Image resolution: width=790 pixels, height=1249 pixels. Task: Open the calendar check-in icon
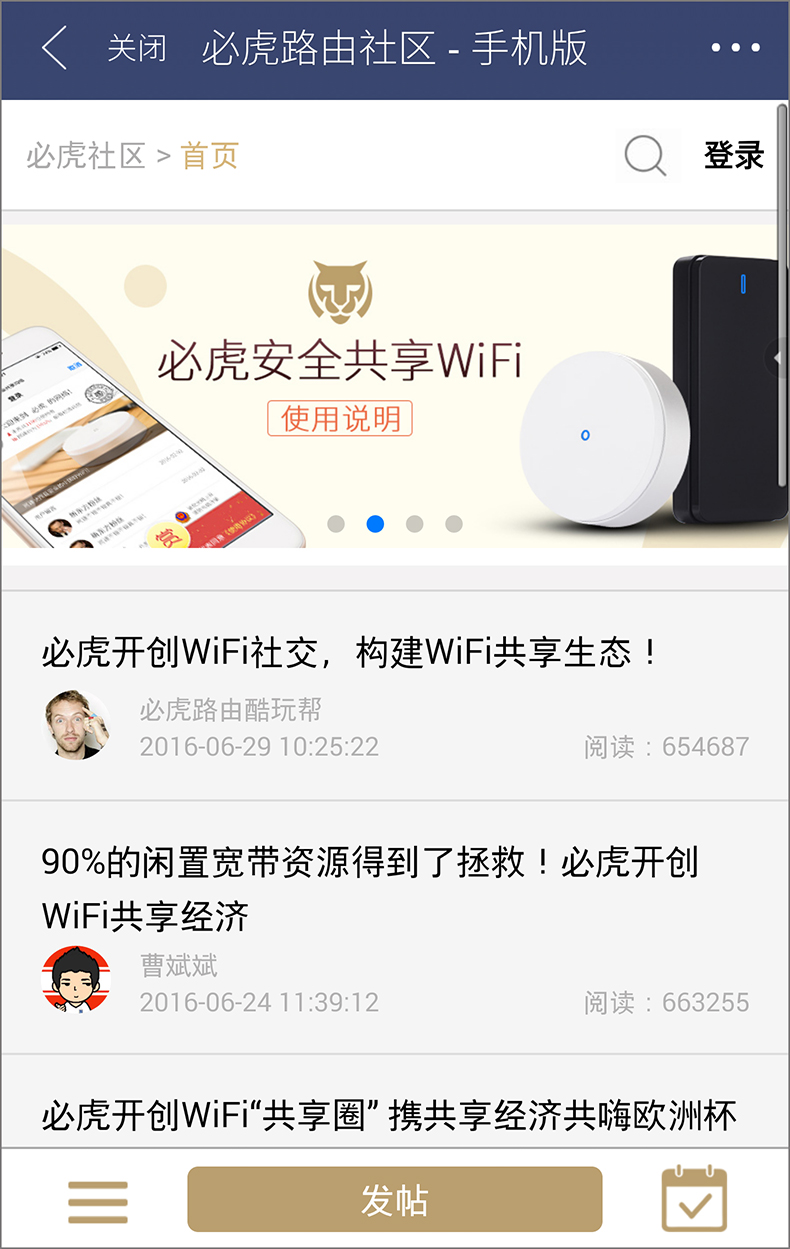coord(694,1198)
